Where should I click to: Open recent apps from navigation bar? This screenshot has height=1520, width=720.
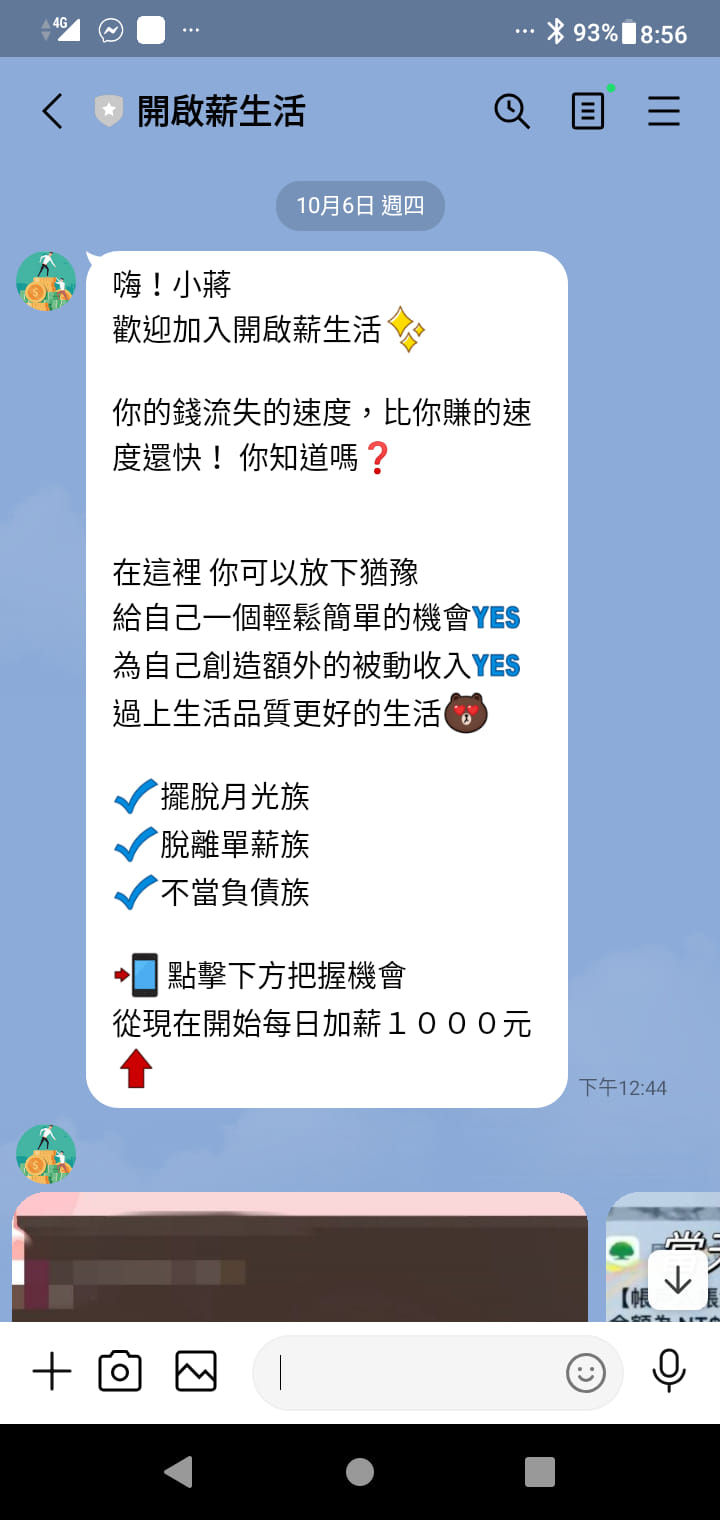[540, 1471]
